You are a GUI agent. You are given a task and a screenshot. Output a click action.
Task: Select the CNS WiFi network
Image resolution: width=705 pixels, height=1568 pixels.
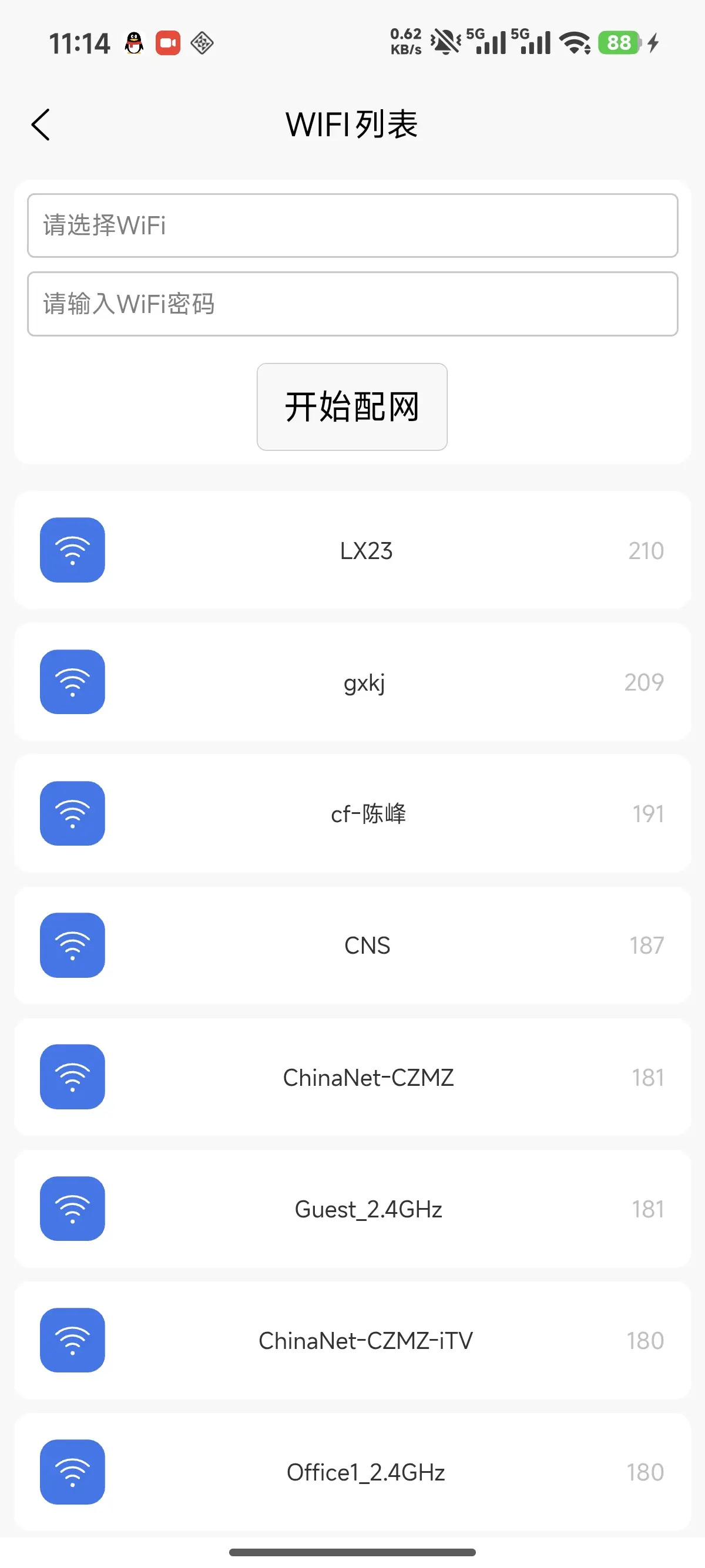(367, 945)
